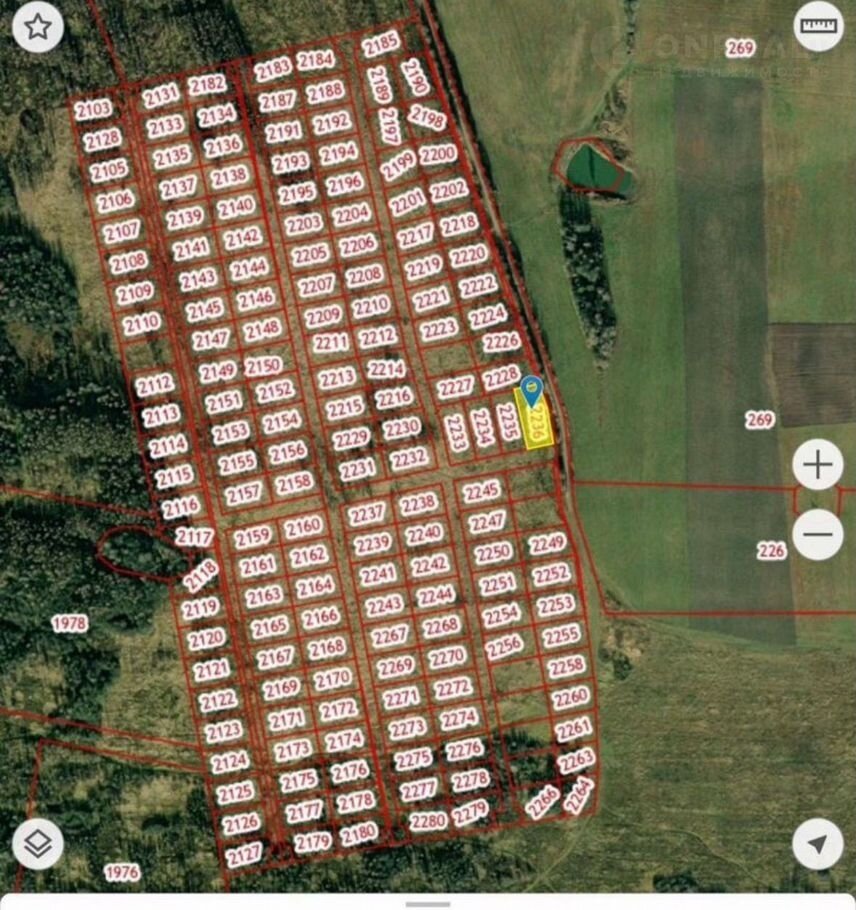Zoom out of the map
The height and width of the screenshot is (910, 856).
(x=818, y=534)
